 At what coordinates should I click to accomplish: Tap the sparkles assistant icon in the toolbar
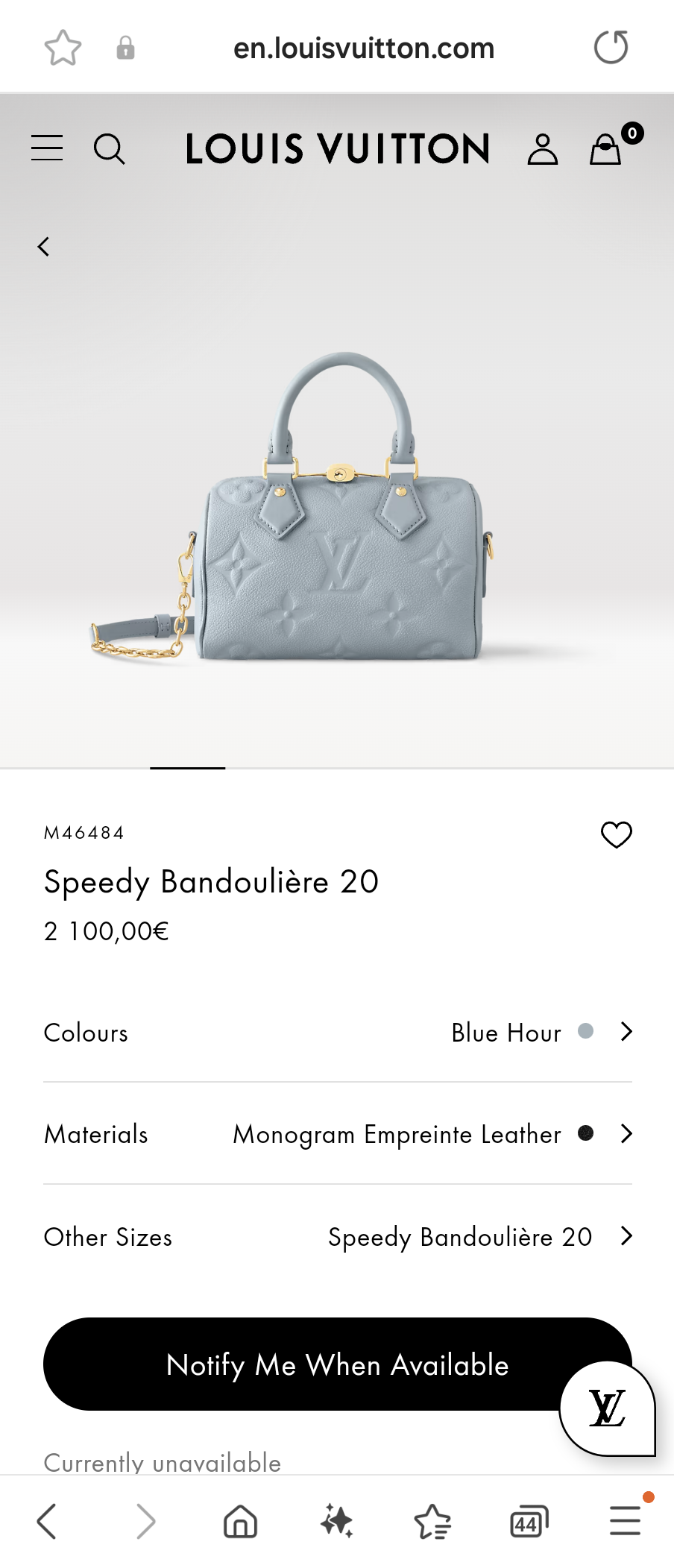(336, 1521)
